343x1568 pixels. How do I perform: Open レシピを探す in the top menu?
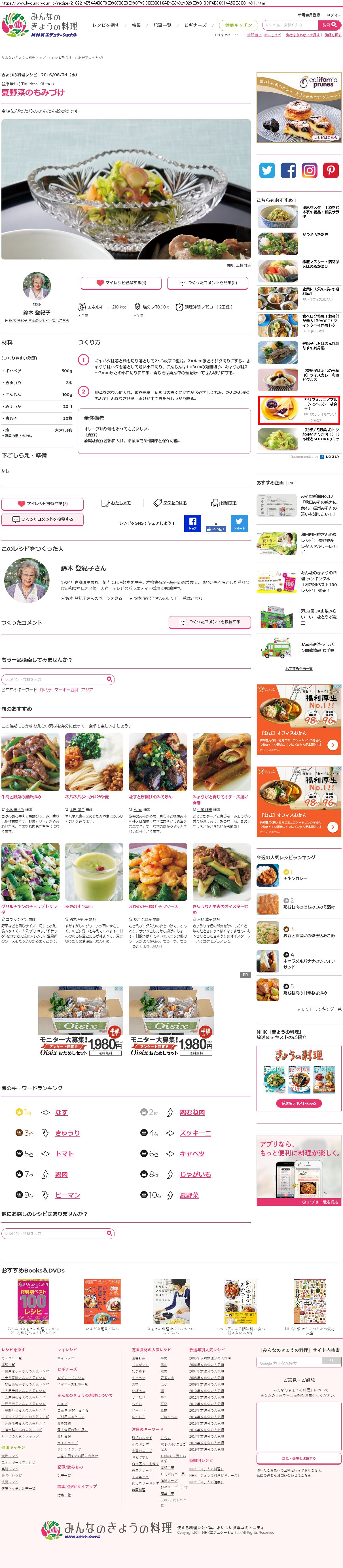(x=106, y=25)
